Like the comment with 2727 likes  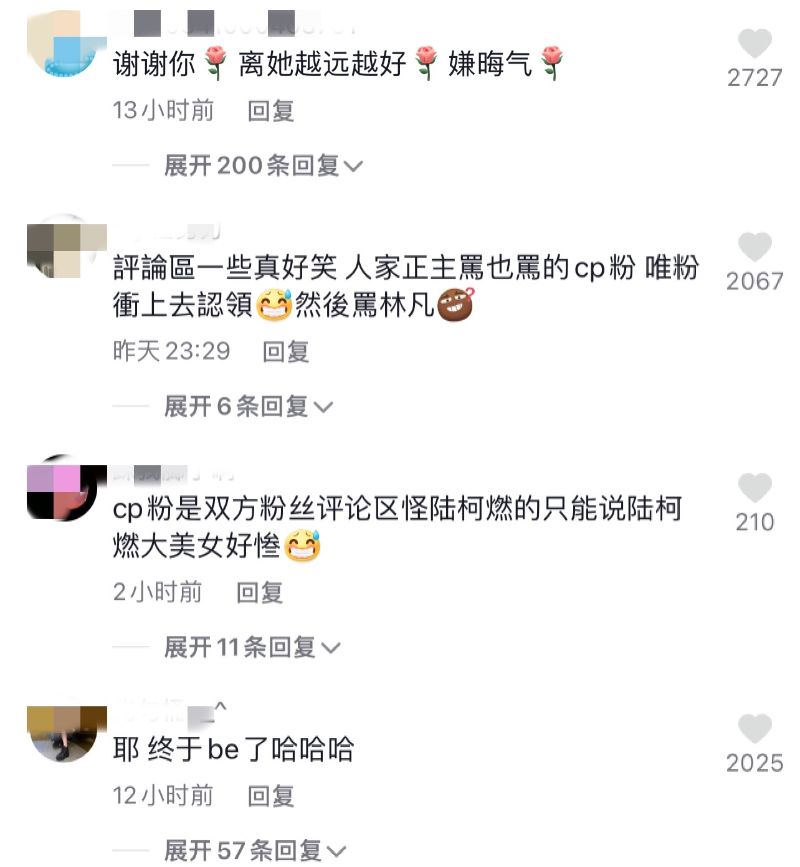tap(755, 44)
